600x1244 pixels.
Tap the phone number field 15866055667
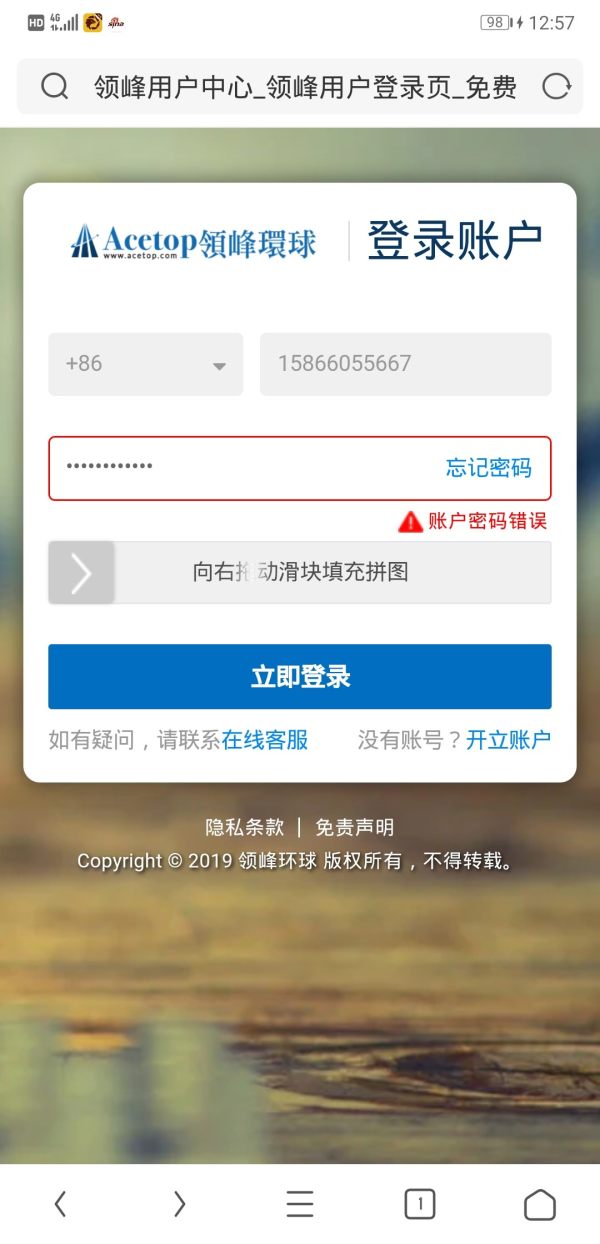(x=405, y=364)
